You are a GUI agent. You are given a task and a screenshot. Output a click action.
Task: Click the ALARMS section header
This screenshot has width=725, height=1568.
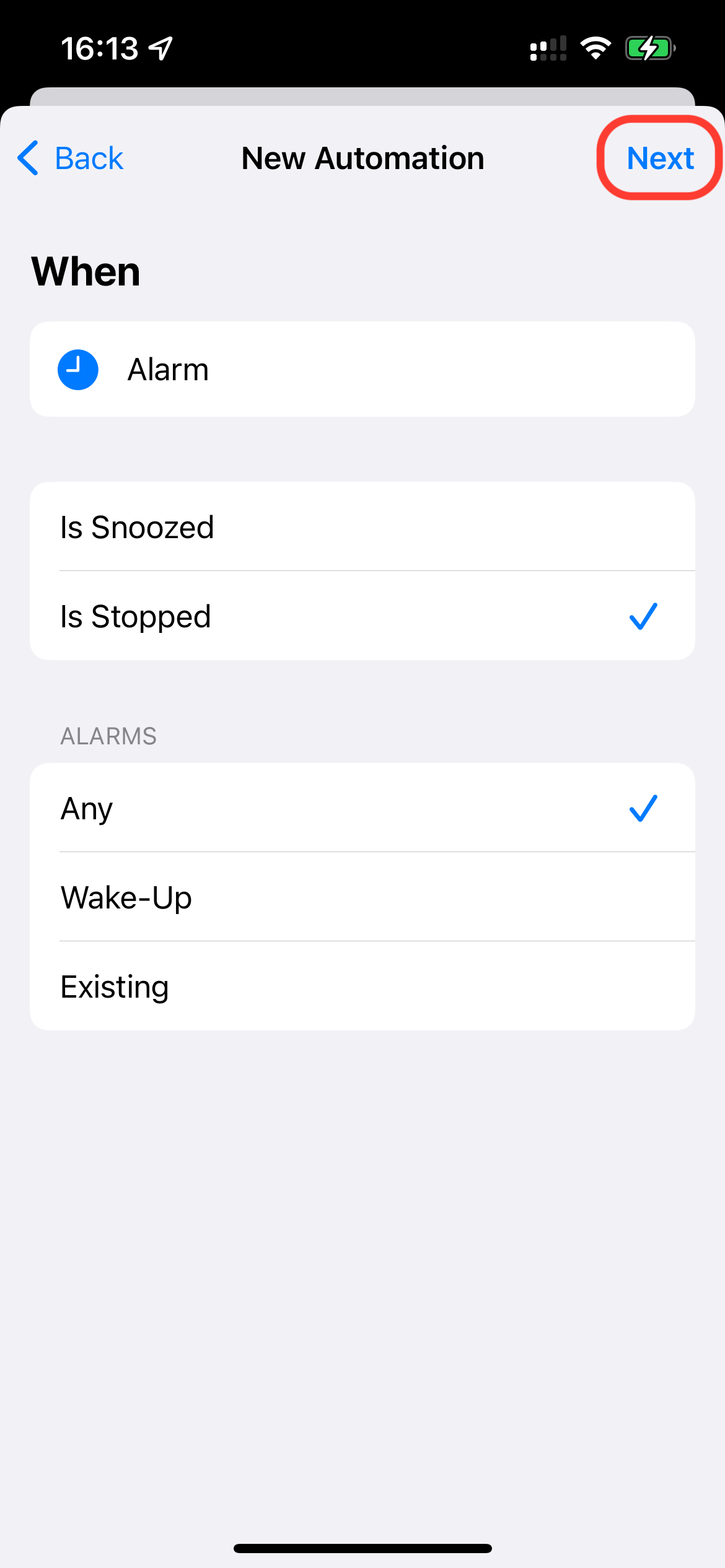pos(108,736)
